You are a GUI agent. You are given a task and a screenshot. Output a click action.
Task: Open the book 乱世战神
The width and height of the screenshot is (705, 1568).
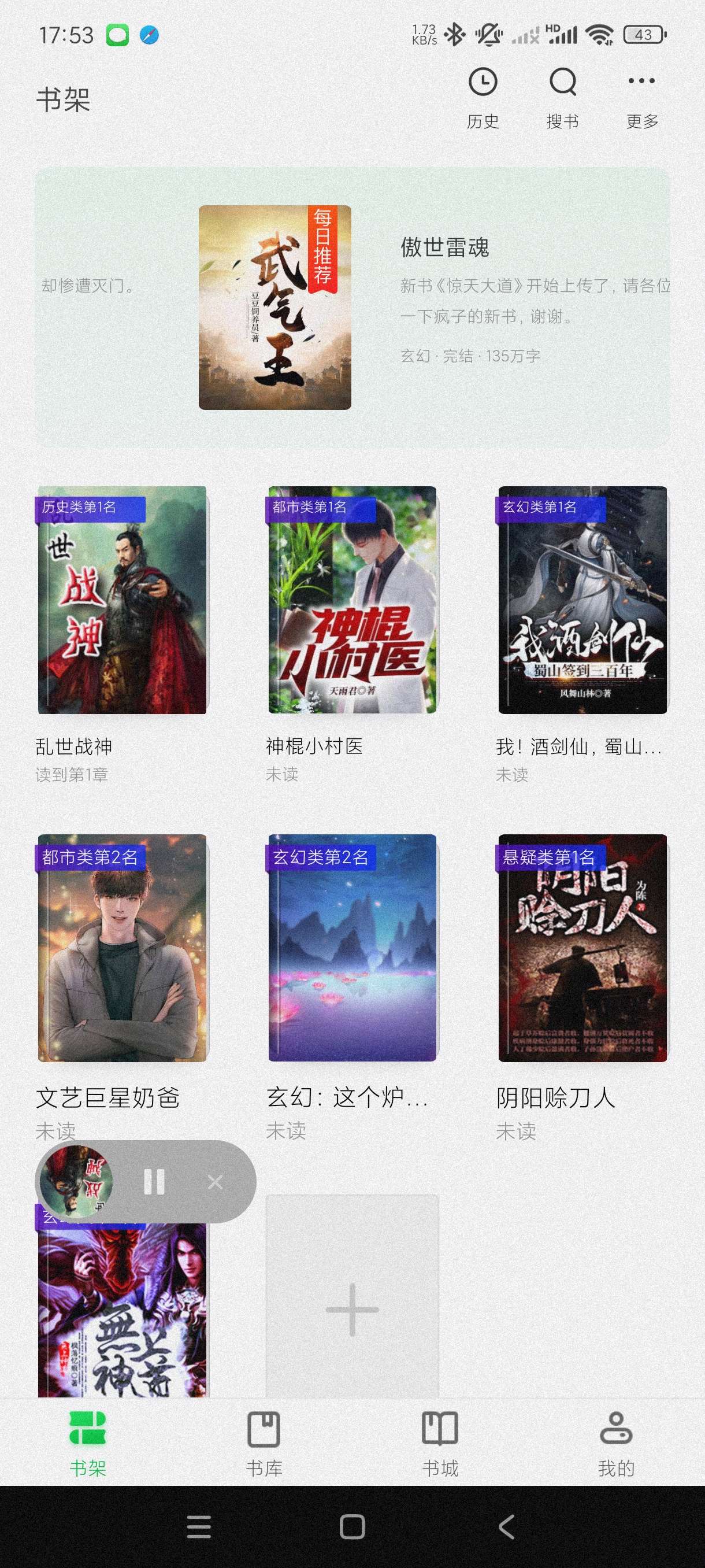tap(123, 600)
